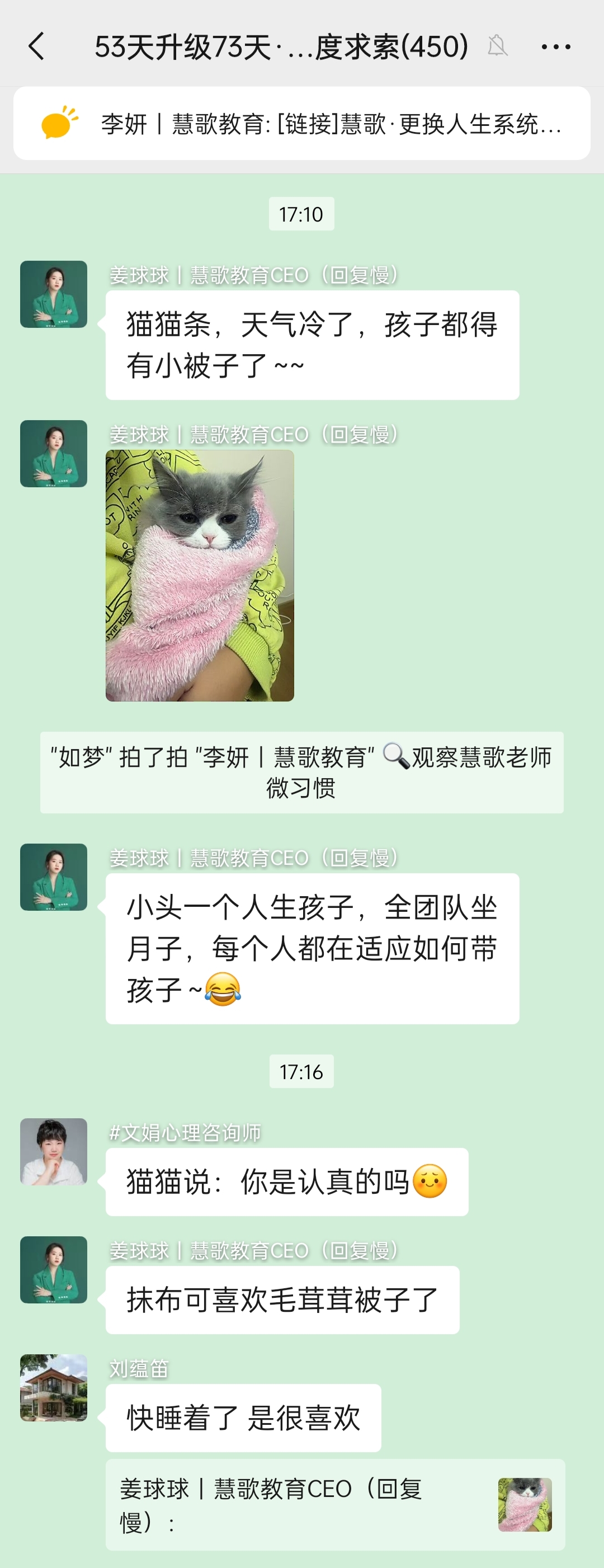Open 刘蕴笛's house avatar

(54, 1387)
